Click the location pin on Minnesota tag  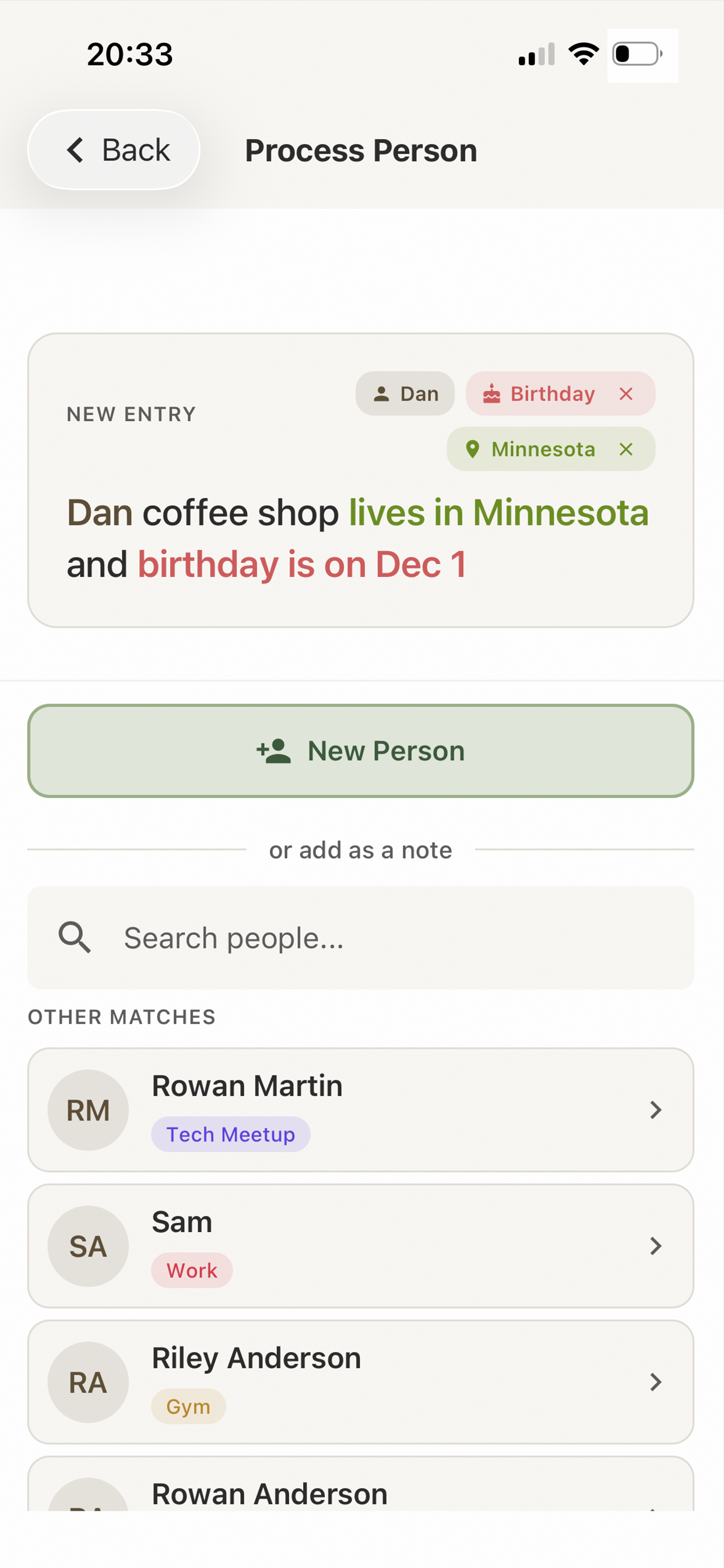(473, 449)
